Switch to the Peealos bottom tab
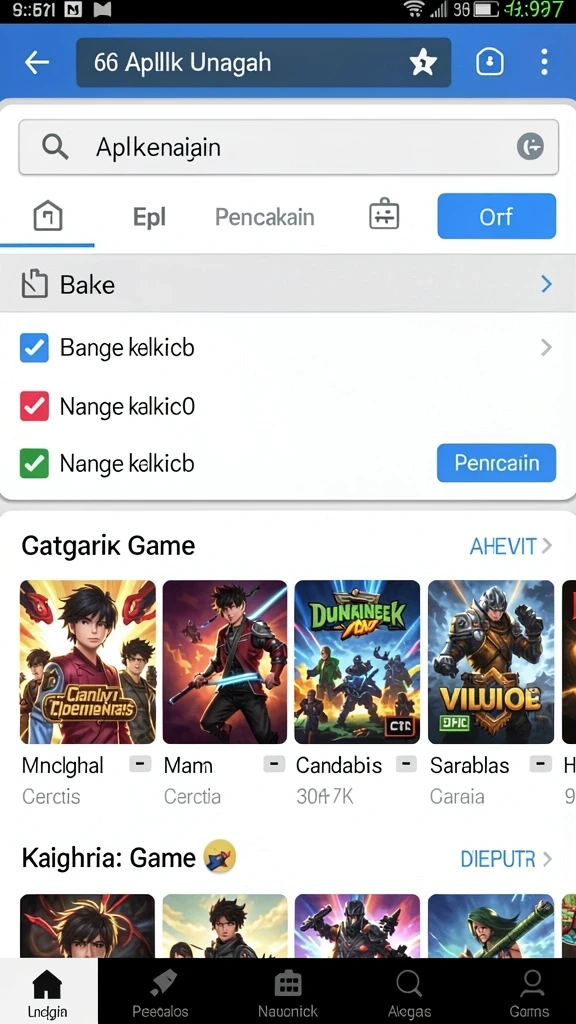The image size is (576, 1024). pos(160,991)
